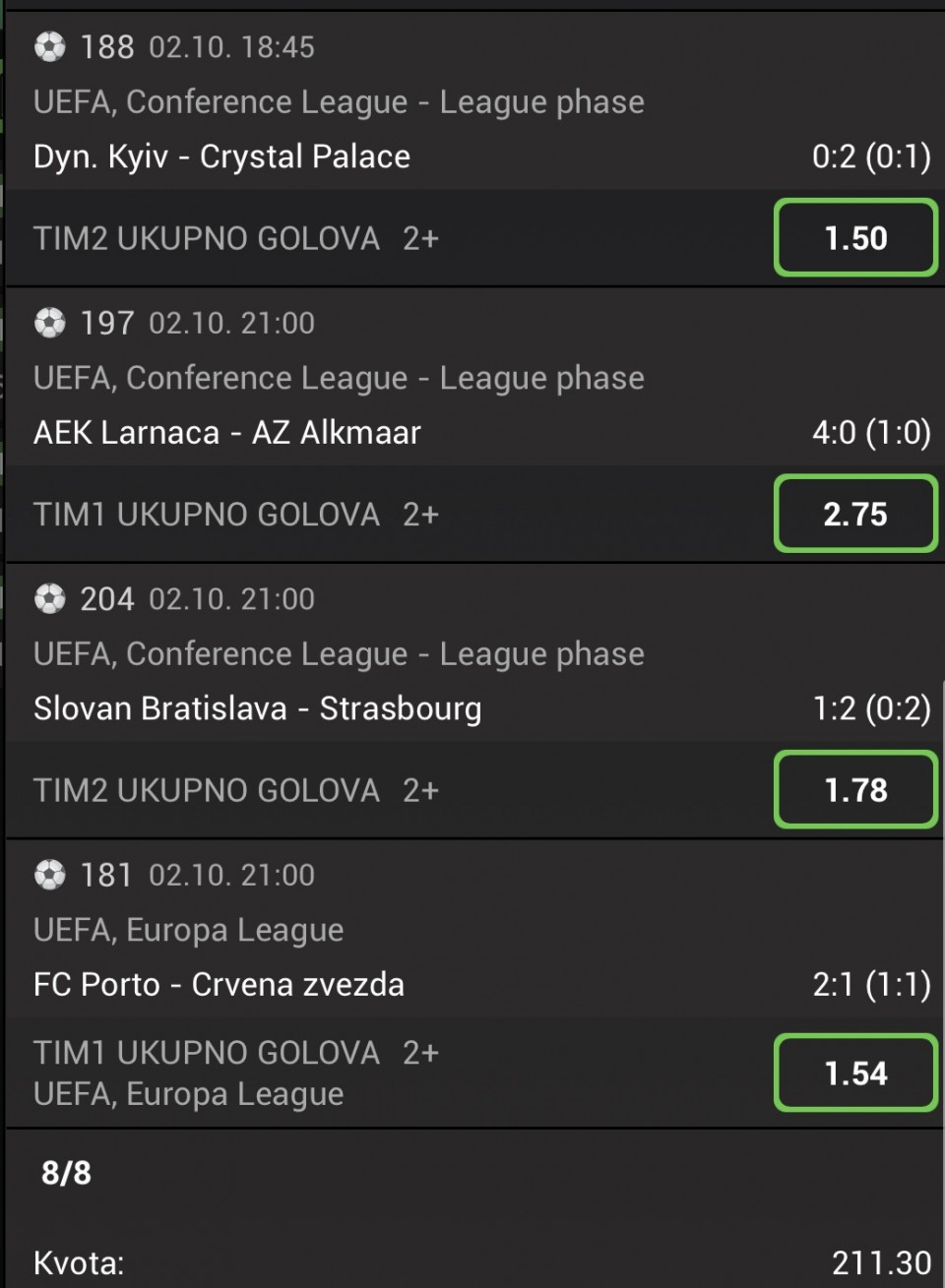The height and width of the screenshot is (1288, 945).
Task: Open the Dyn. Kyiv - Crystal Palace match
Action: click(222, 157)
